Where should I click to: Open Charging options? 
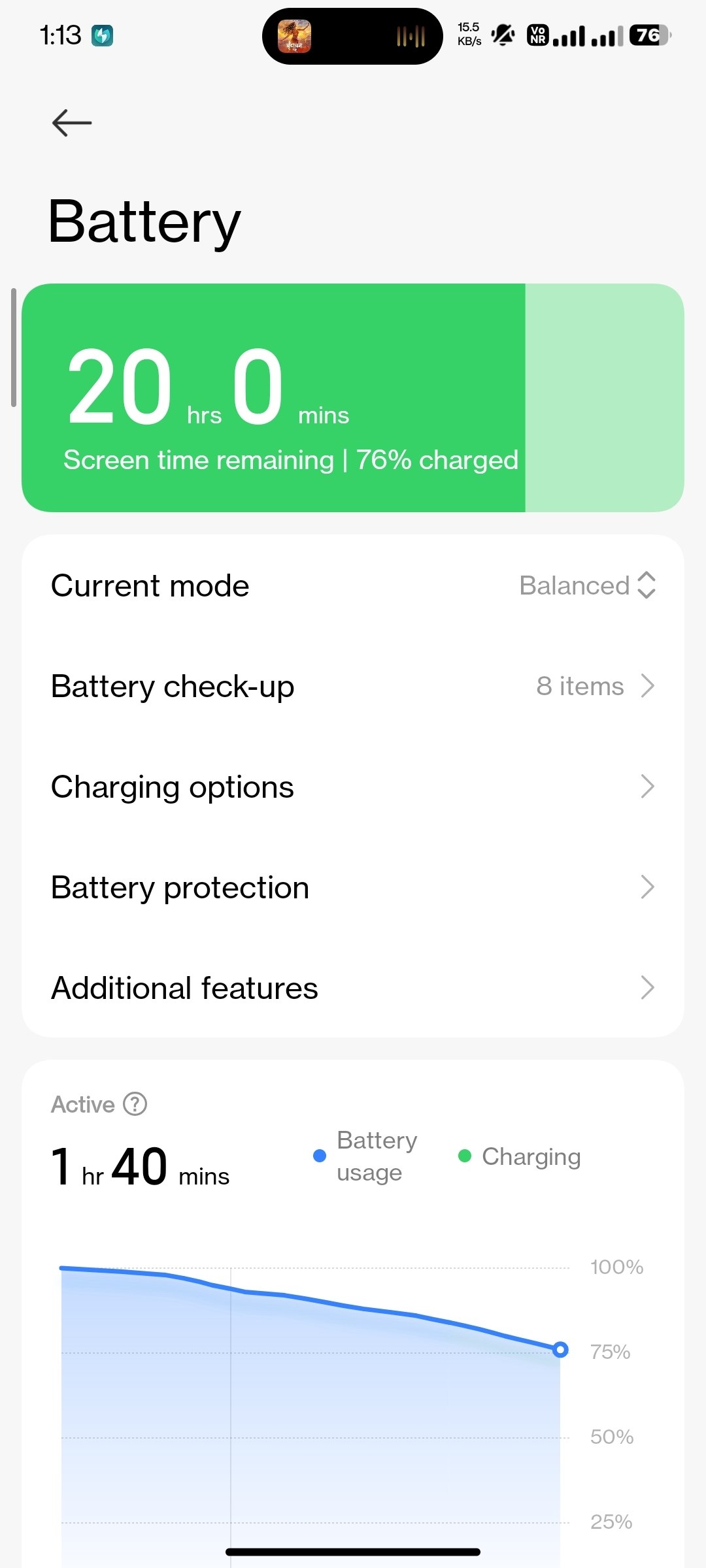click(x=353, y=787)
